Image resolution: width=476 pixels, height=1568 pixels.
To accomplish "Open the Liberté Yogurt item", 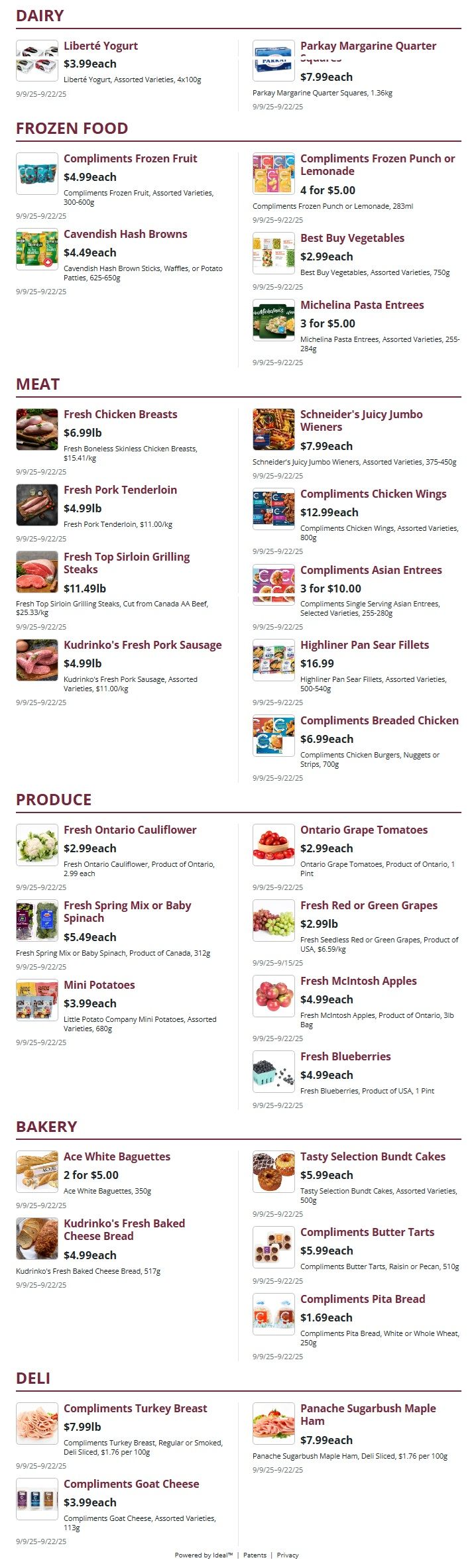I will click(x=101, y=46).
